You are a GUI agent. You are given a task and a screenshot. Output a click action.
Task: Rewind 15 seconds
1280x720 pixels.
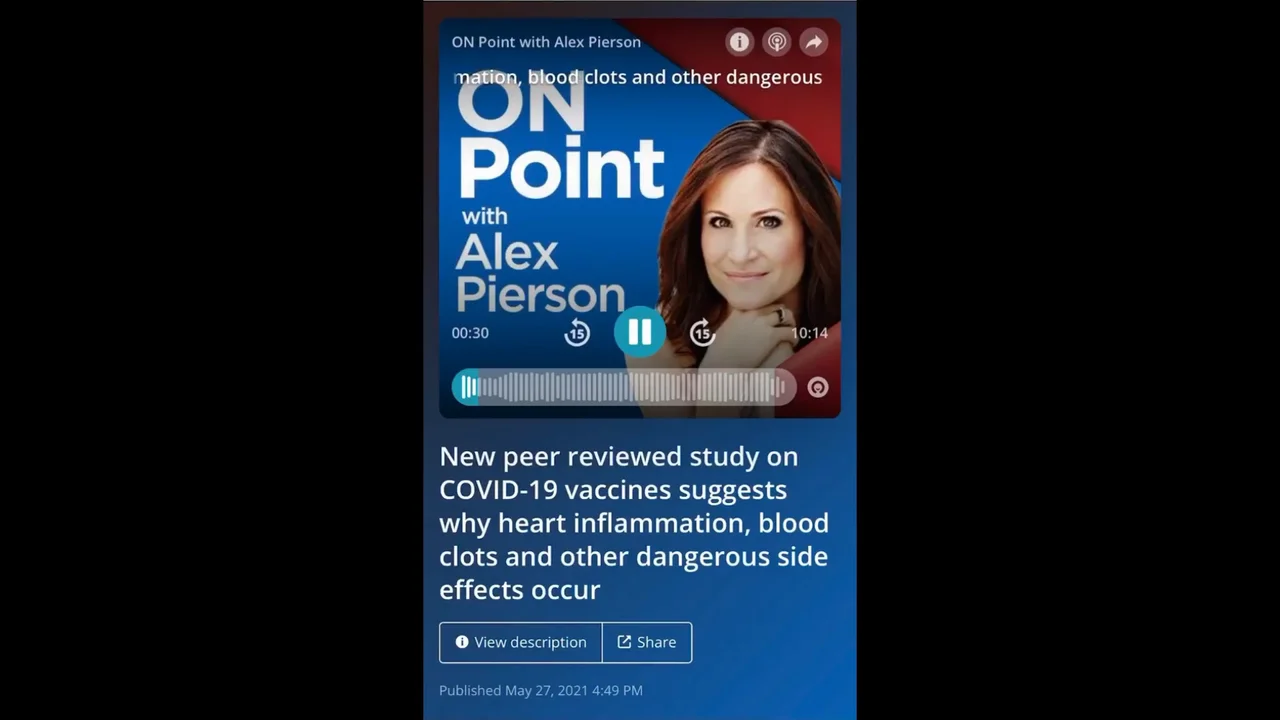click(x=577, y=333)
